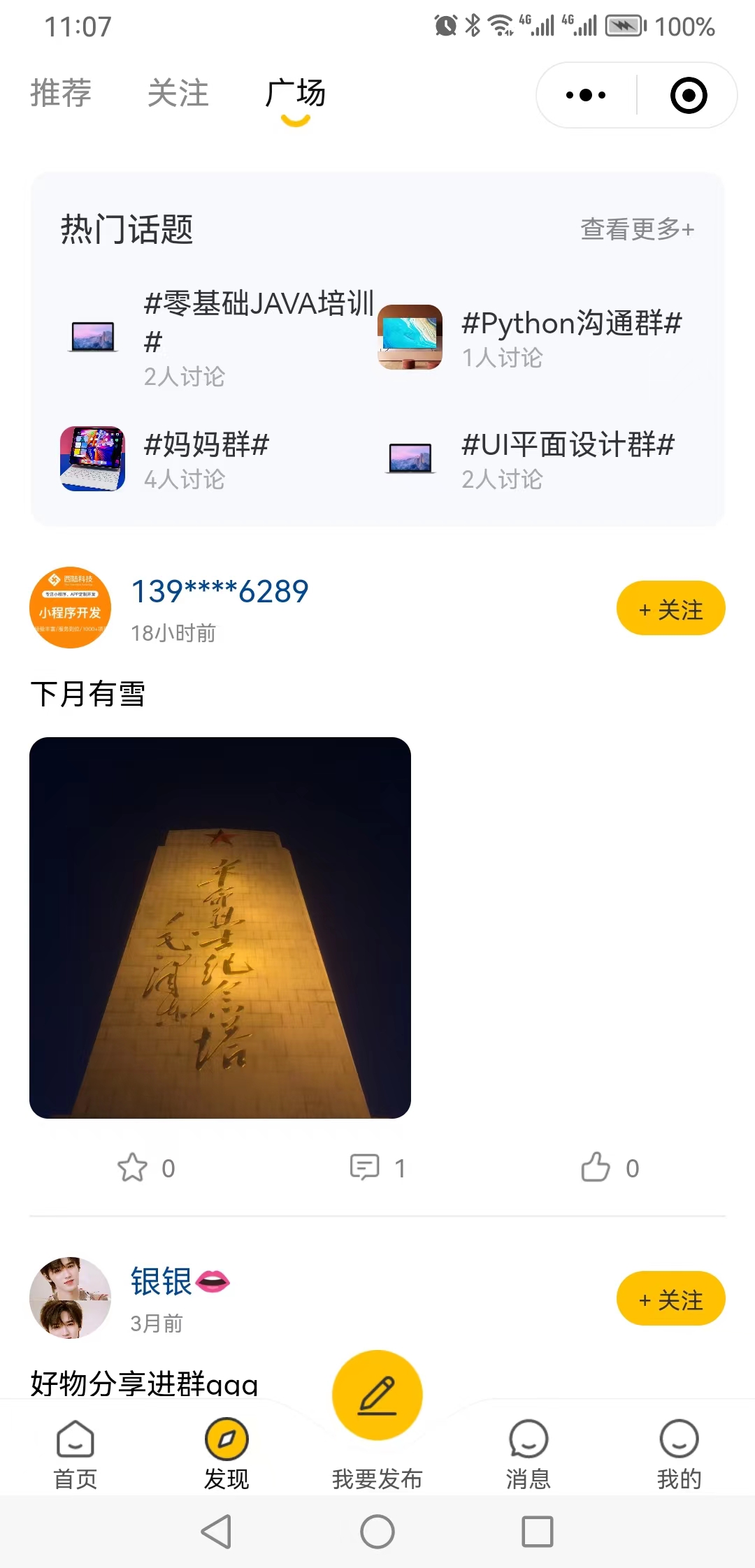Tap the 我要发布 pencil button
The width and height of the screenshot is (755, 1568).
[x=377, y=1395]
